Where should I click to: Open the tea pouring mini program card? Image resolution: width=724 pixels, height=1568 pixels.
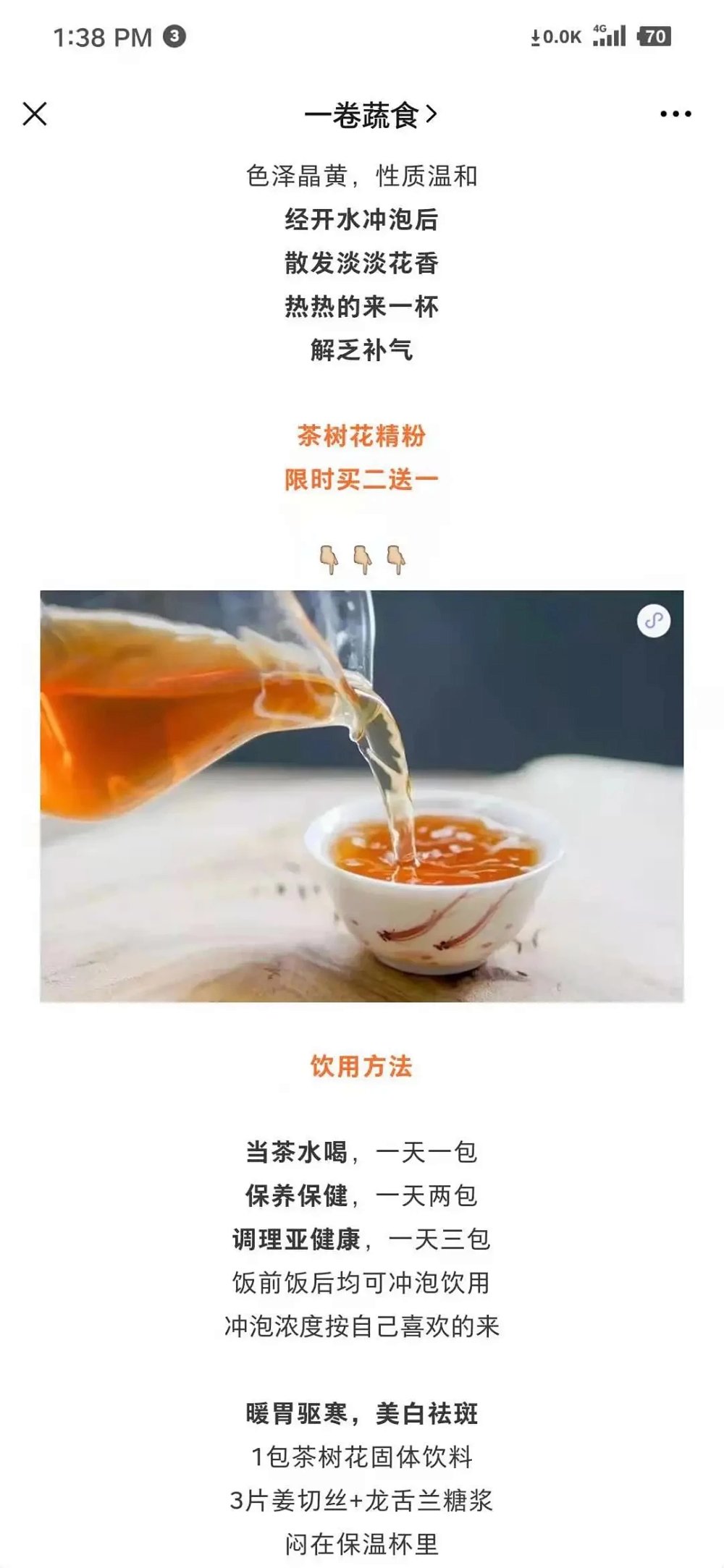click(361, 796)
